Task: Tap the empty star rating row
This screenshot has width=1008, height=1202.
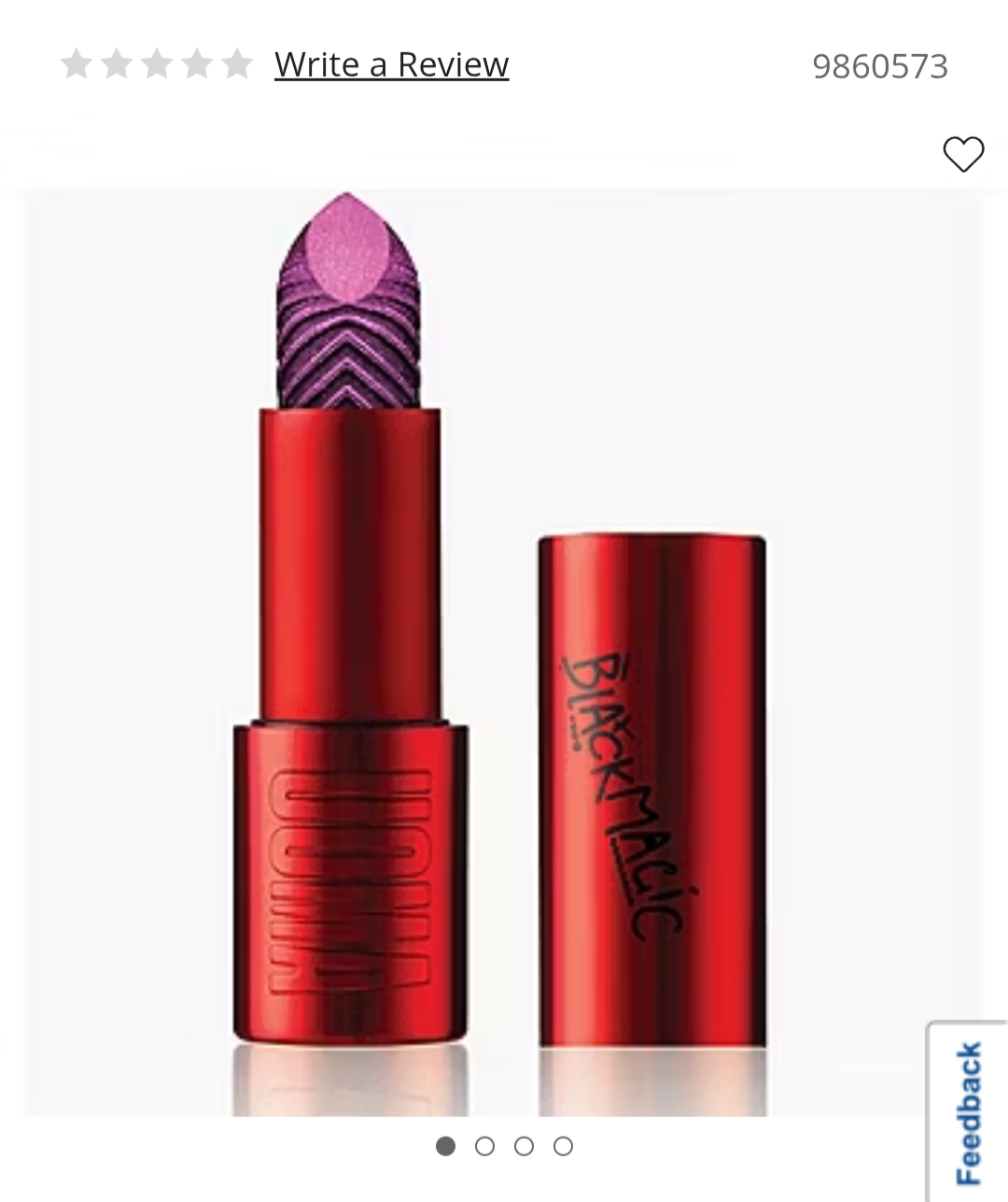Action: (157, 64)
